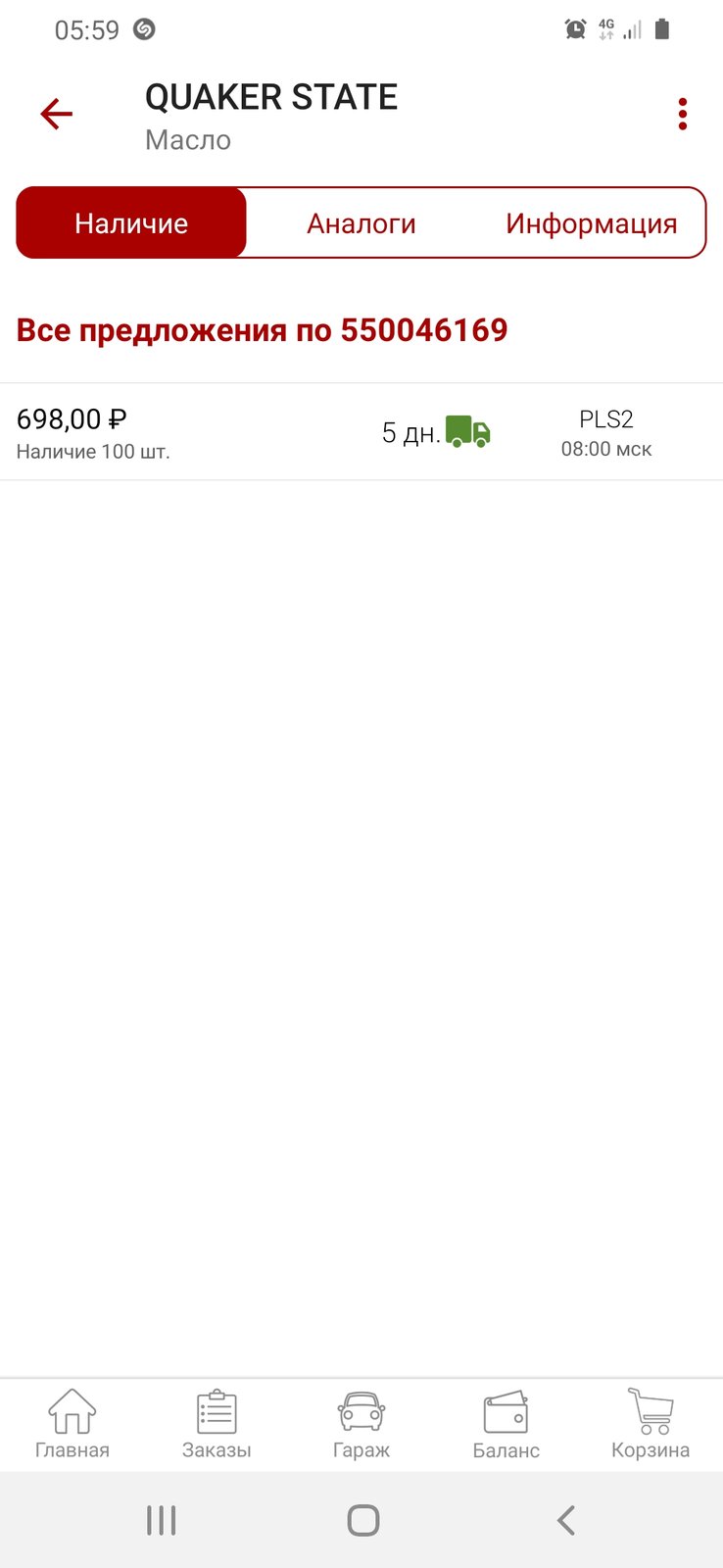Image resolution: width=723 pixels, height=1568 pixels.
Task: Open the 698,00 ₽ PLS2 offer
Action: click(361, 432)
